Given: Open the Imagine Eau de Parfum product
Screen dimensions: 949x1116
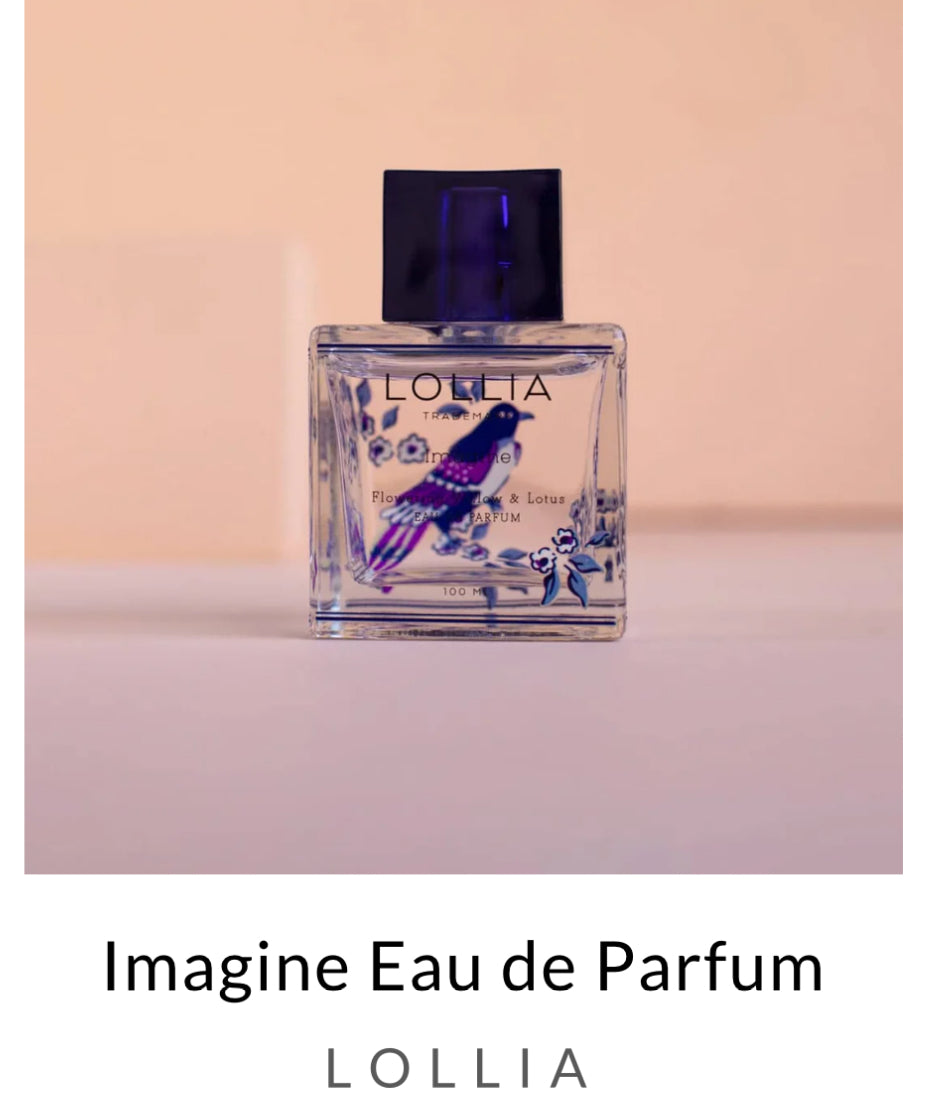Looking at the screenshot, I should tap(463, 966).
